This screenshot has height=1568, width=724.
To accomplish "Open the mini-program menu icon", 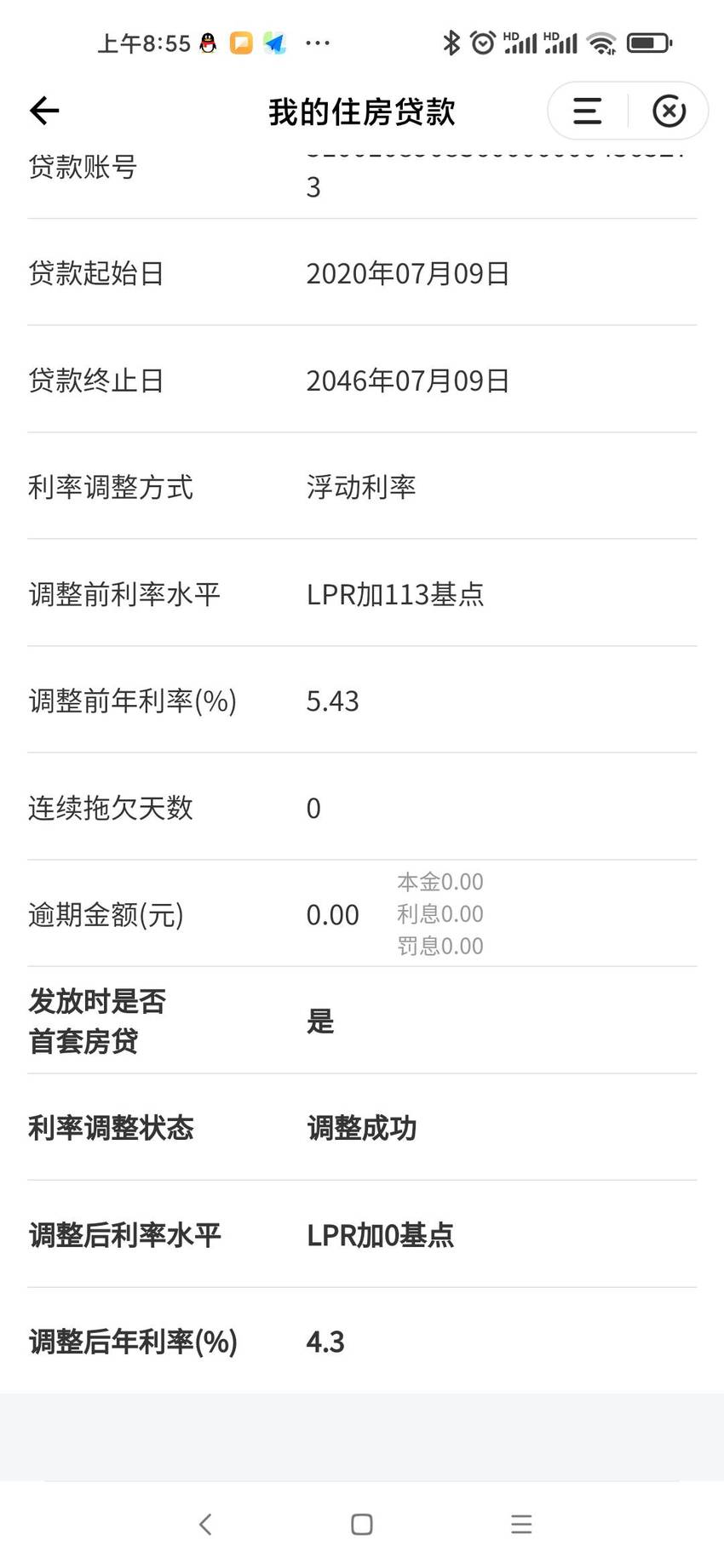I will point(587,111).
